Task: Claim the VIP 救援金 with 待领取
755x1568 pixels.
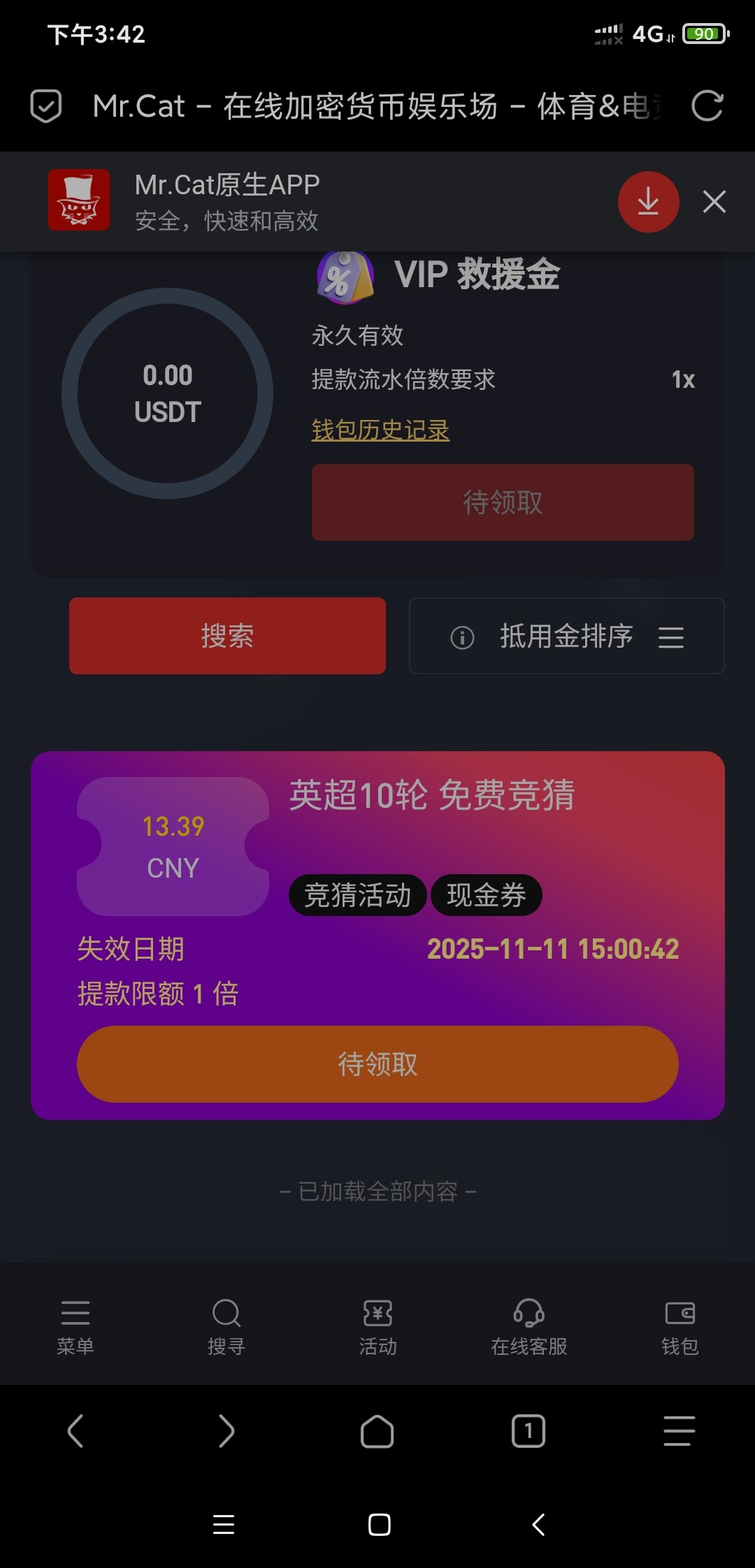Action: (503, 502)
